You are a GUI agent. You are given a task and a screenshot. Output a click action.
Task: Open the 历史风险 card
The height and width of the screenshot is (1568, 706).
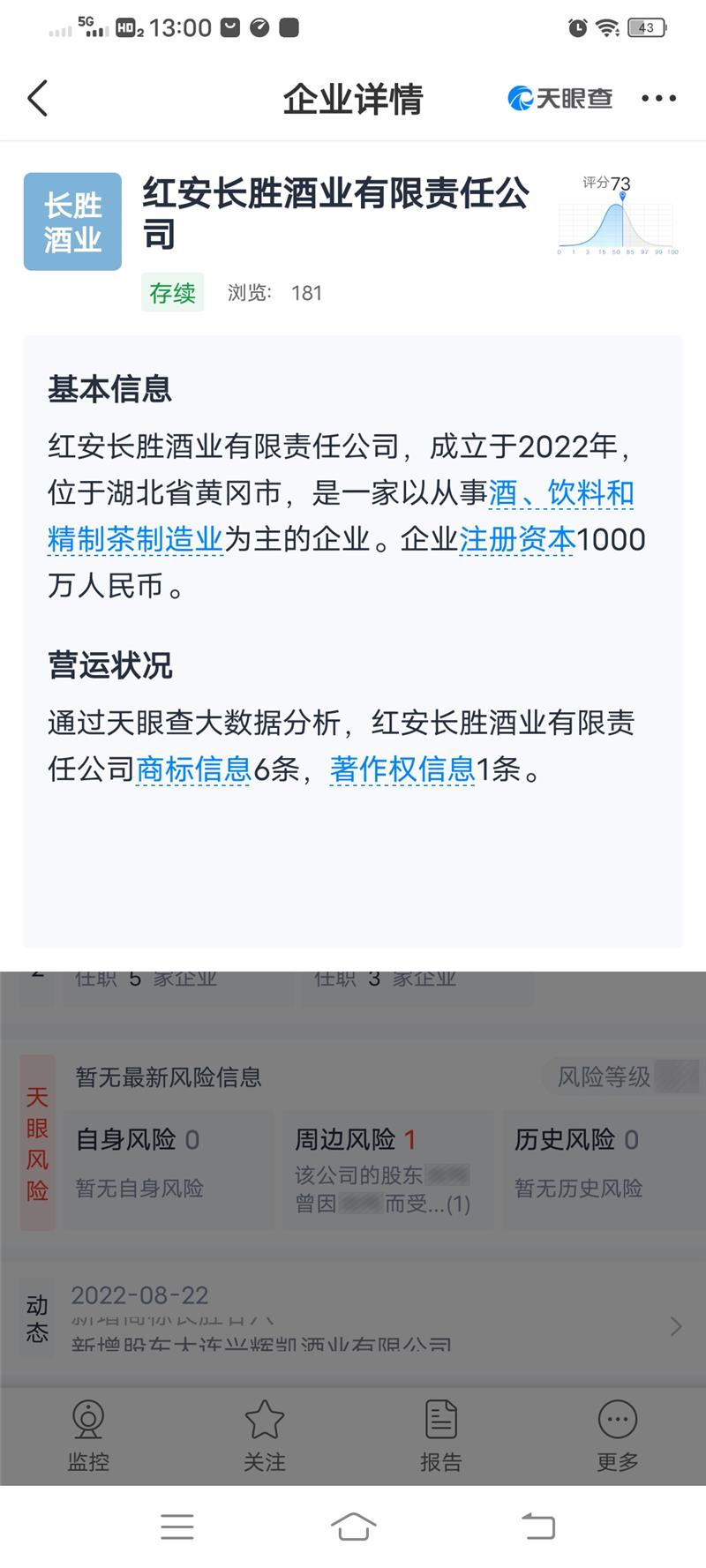tap(600, 1169)
